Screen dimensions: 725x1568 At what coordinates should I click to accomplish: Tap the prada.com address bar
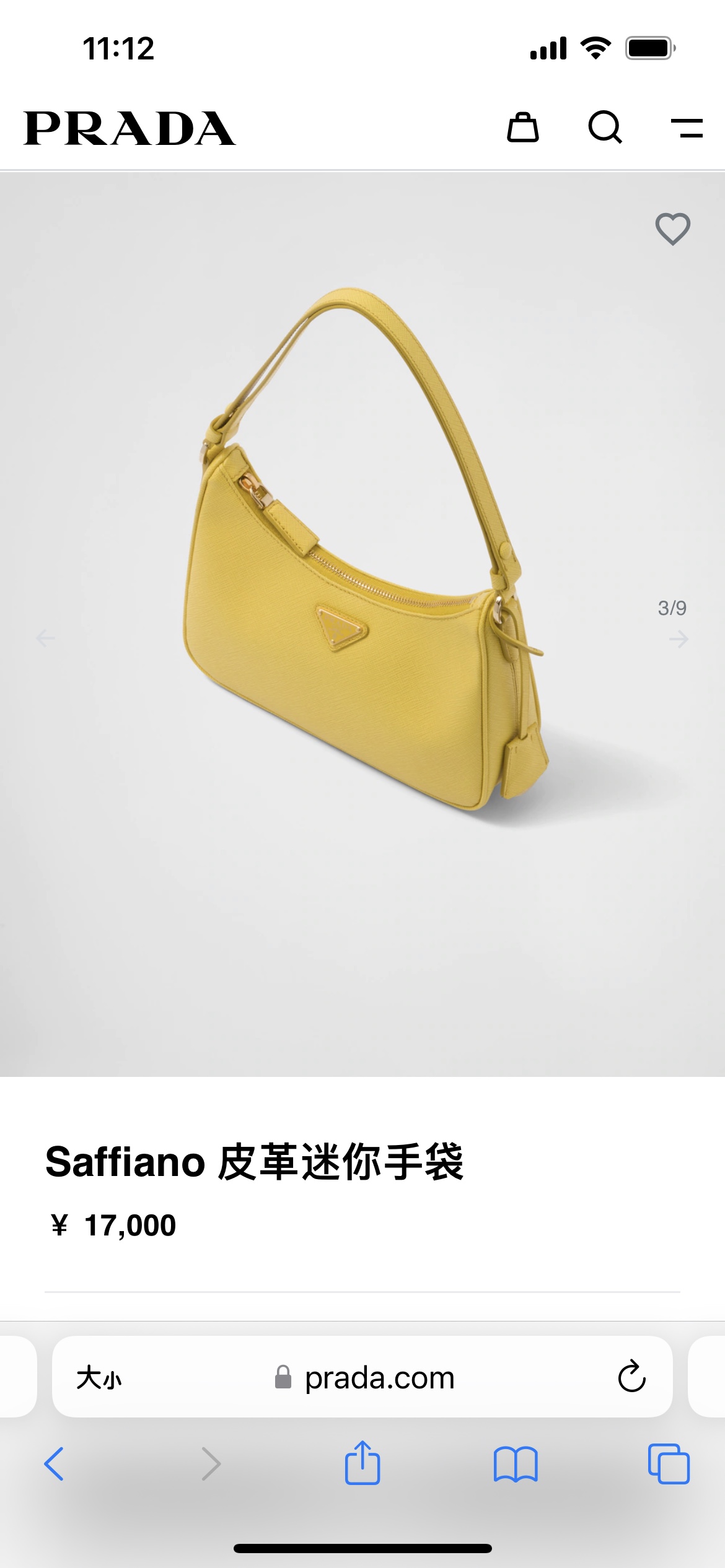[x=379, y=1379]
